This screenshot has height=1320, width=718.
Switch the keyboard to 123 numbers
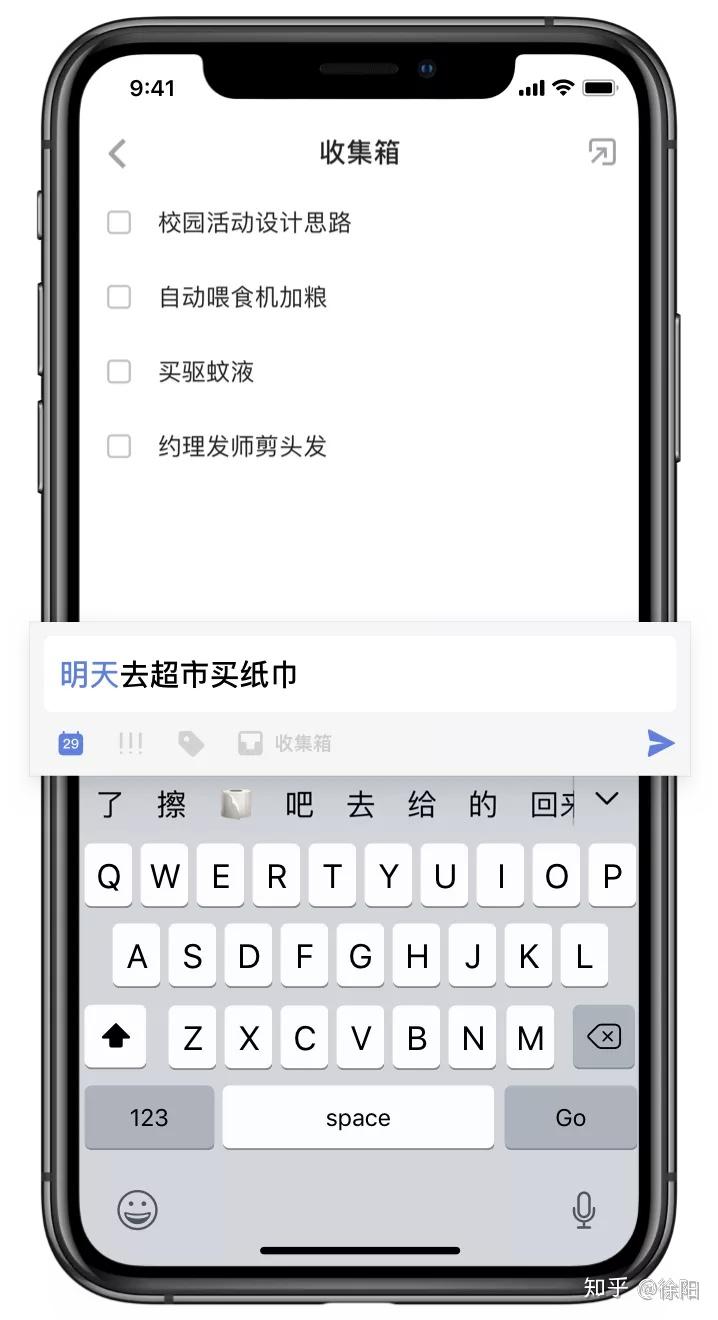149,1117
